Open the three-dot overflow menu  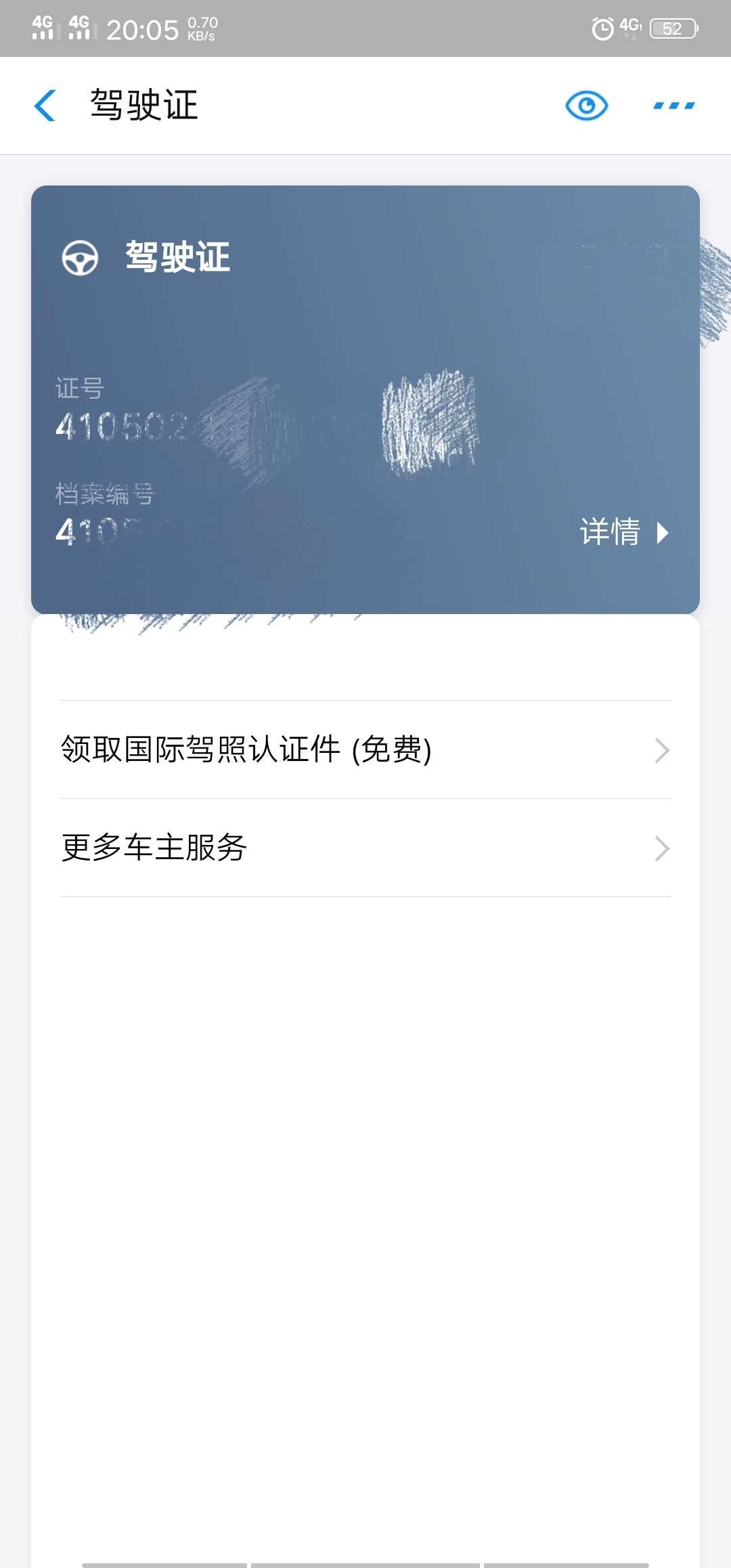(674, 106)
